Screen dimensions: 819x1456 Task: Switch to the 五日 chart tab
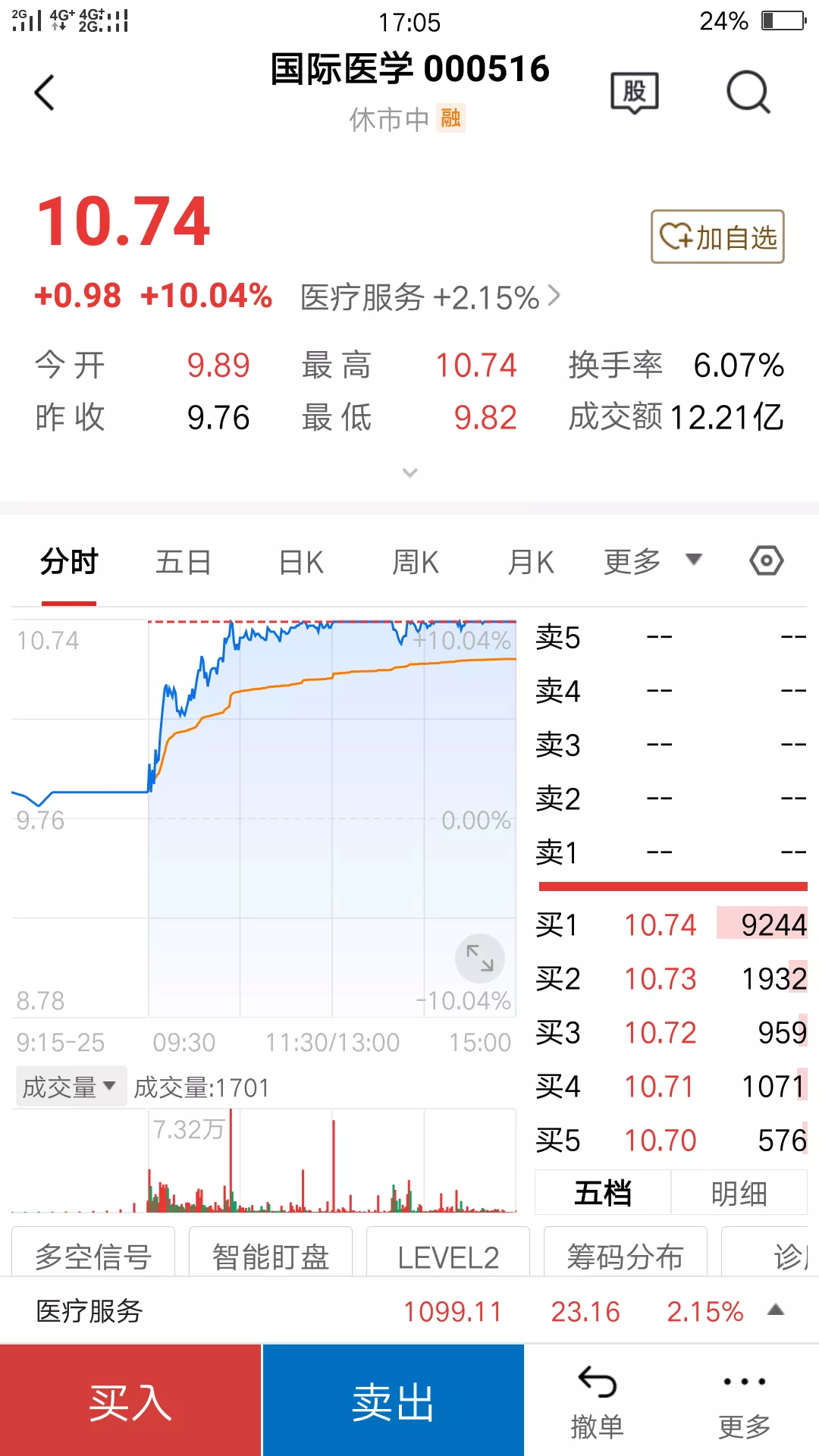click(x=183, y=563)
